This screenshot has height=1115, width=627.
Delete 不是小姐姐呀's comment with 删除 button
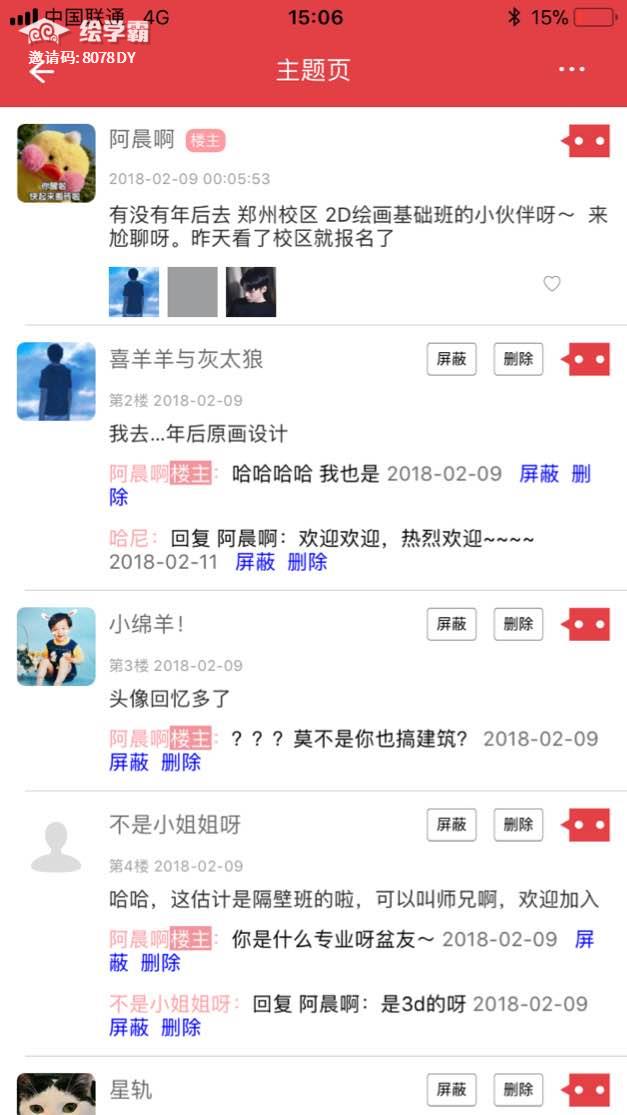(518, 825)
